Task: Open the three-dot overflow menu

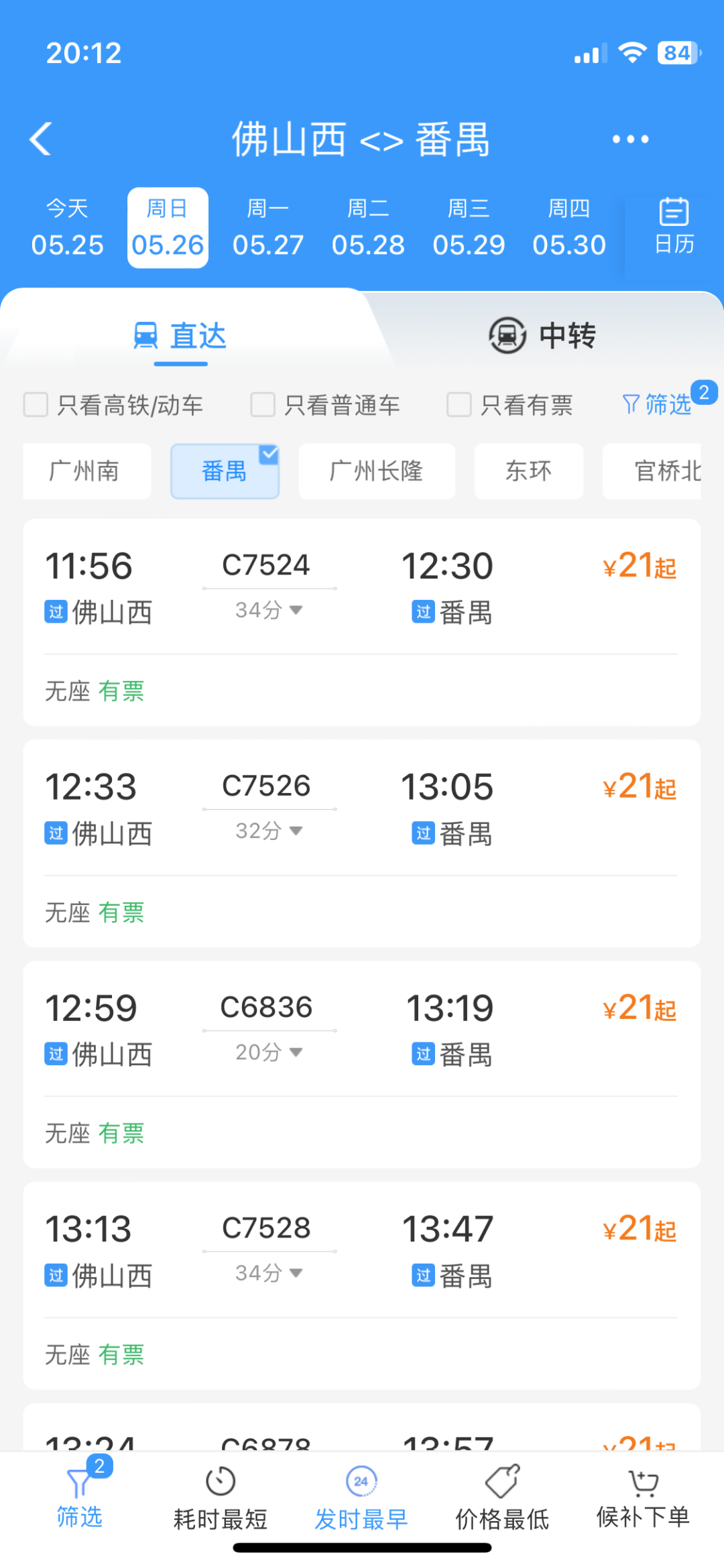Action: (x=630, y=139)
